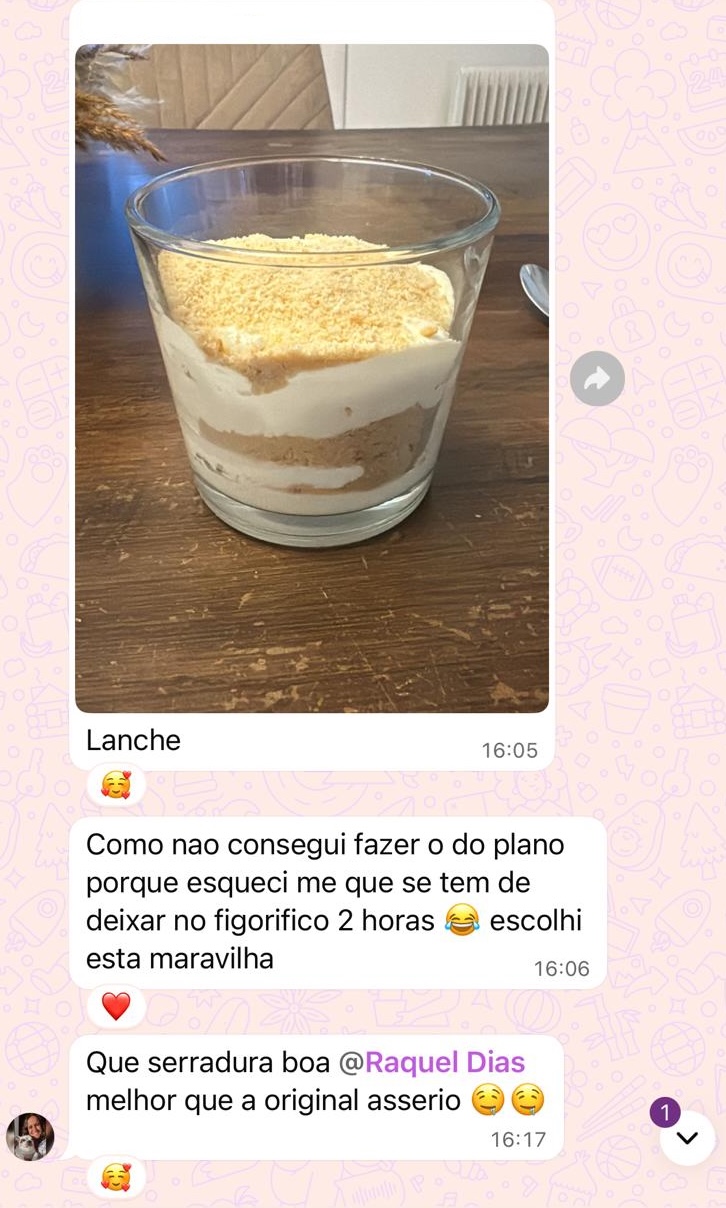726x1208 pixels.
Task: Forward the dessert photo message
Action: click(x=597, y=379)
